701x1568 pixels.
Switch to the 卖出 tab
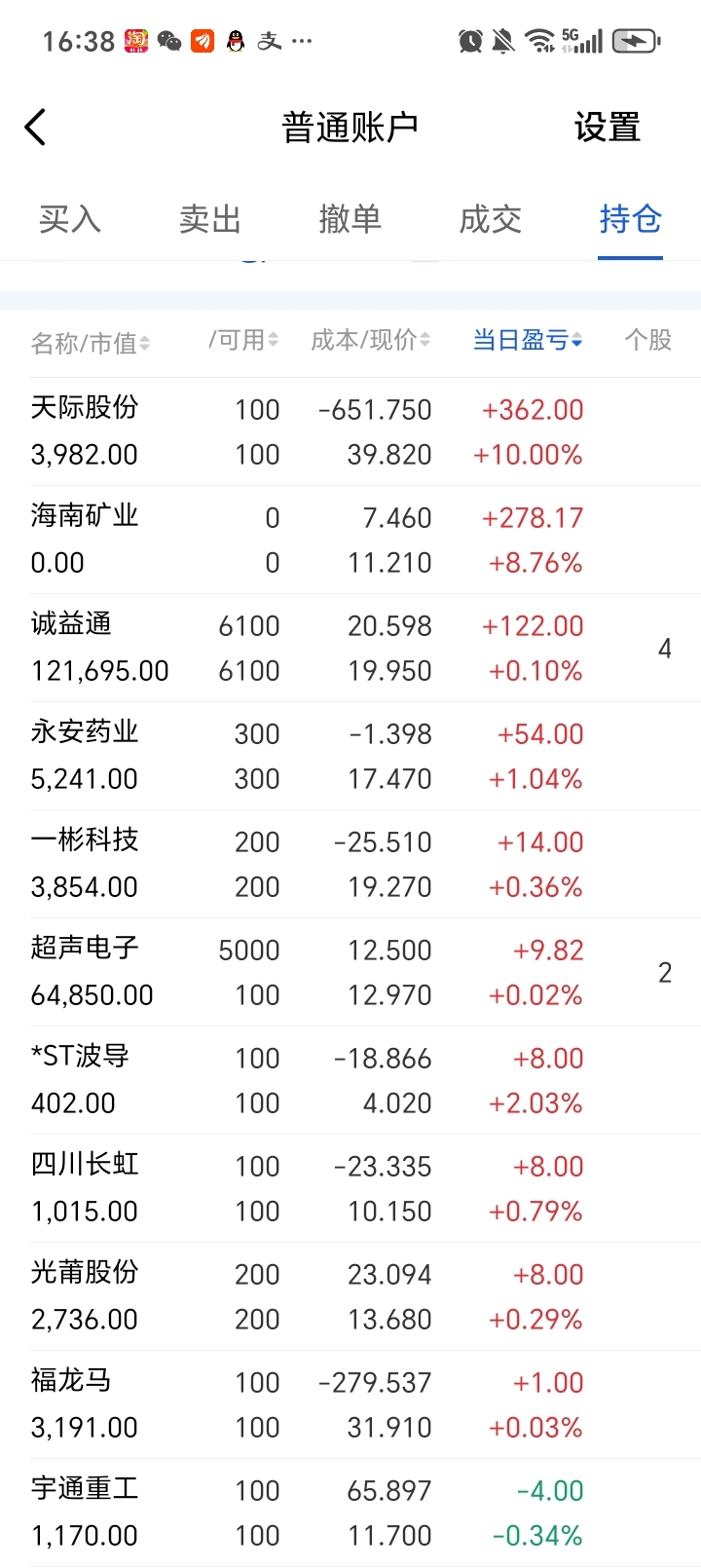tap(210, 219)
